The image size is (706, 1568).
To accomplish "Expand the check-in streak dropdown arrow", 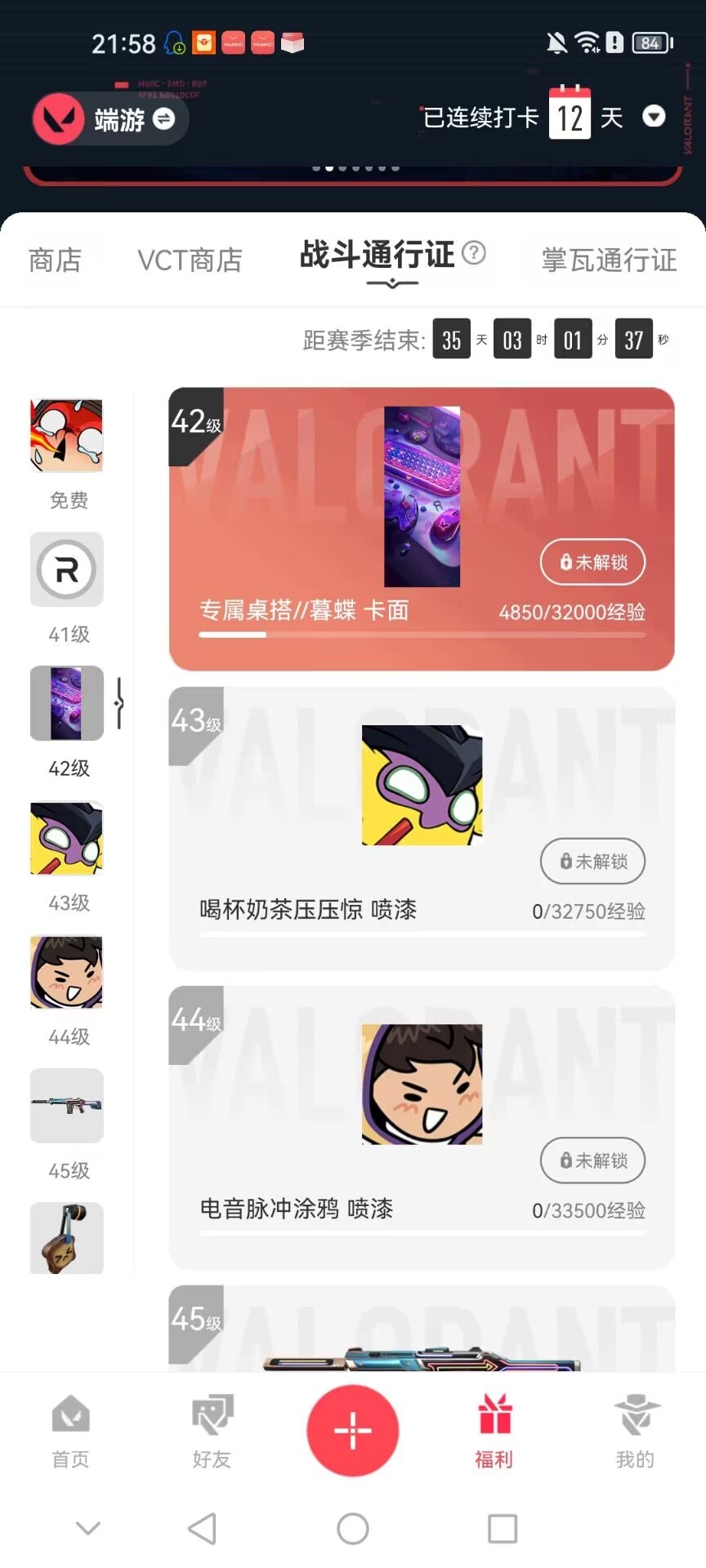I will click(654, 117).
